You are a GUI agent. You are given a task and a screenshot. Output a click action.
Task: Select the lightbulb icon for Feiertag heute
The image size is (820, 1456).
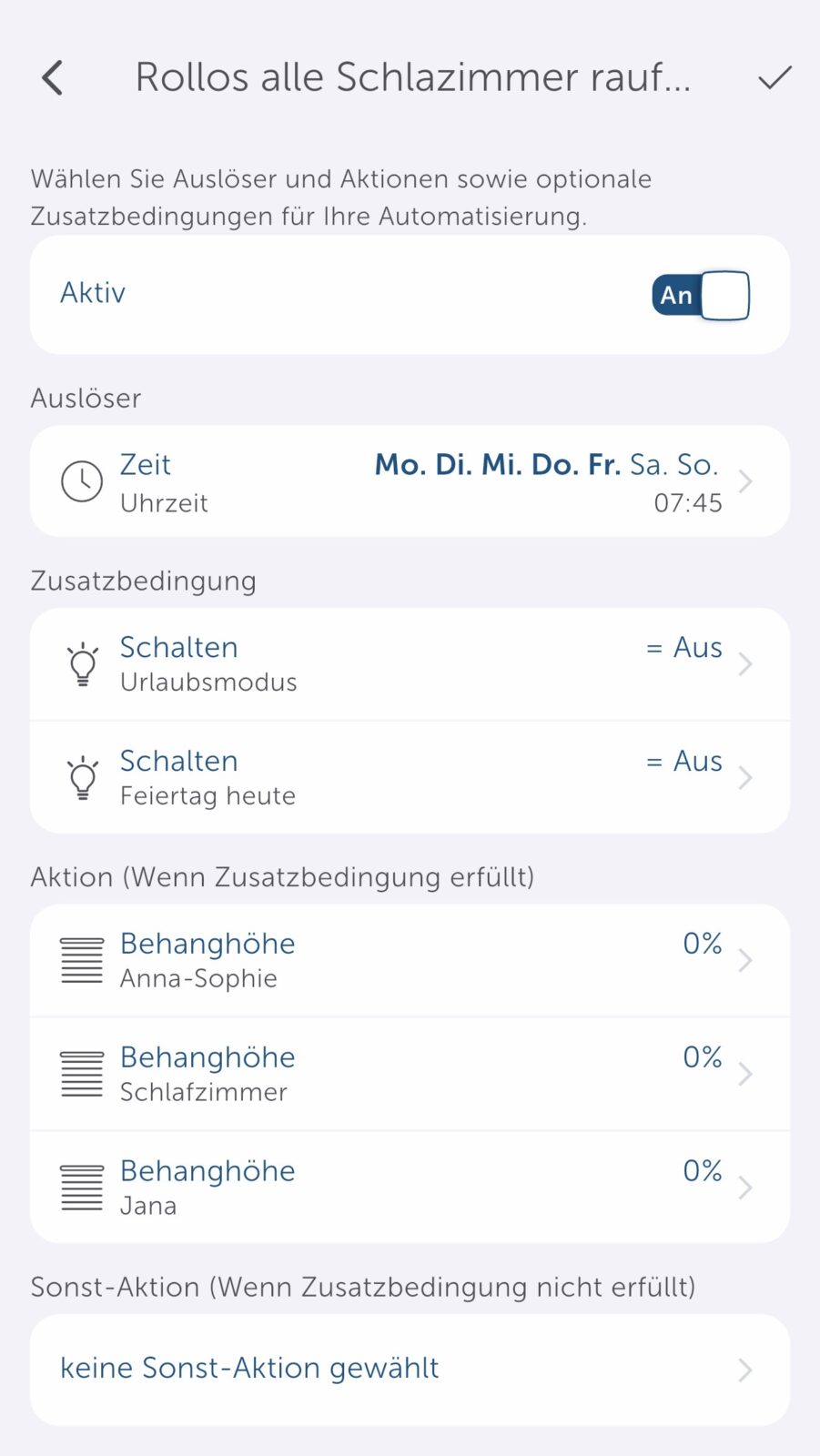(x=81, y=777)
